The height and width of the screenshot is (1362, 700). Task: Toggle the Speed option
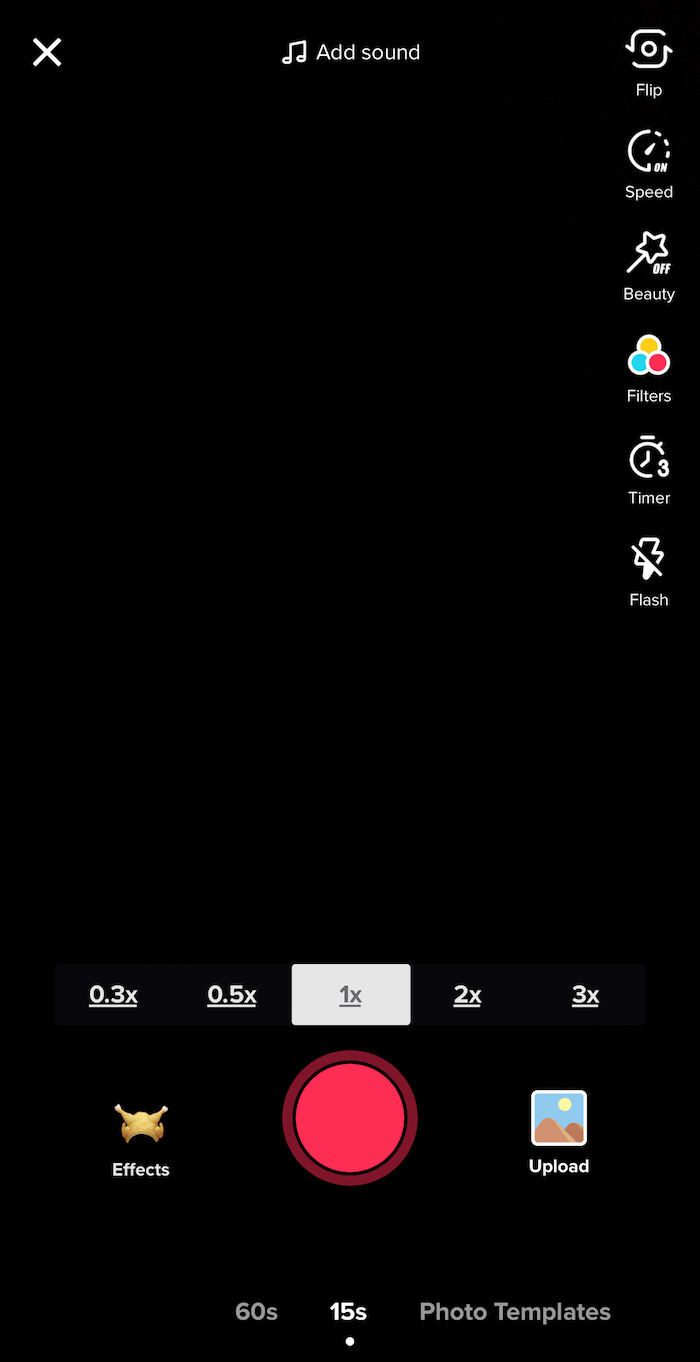pyautogui.click(x=649, y=164)
